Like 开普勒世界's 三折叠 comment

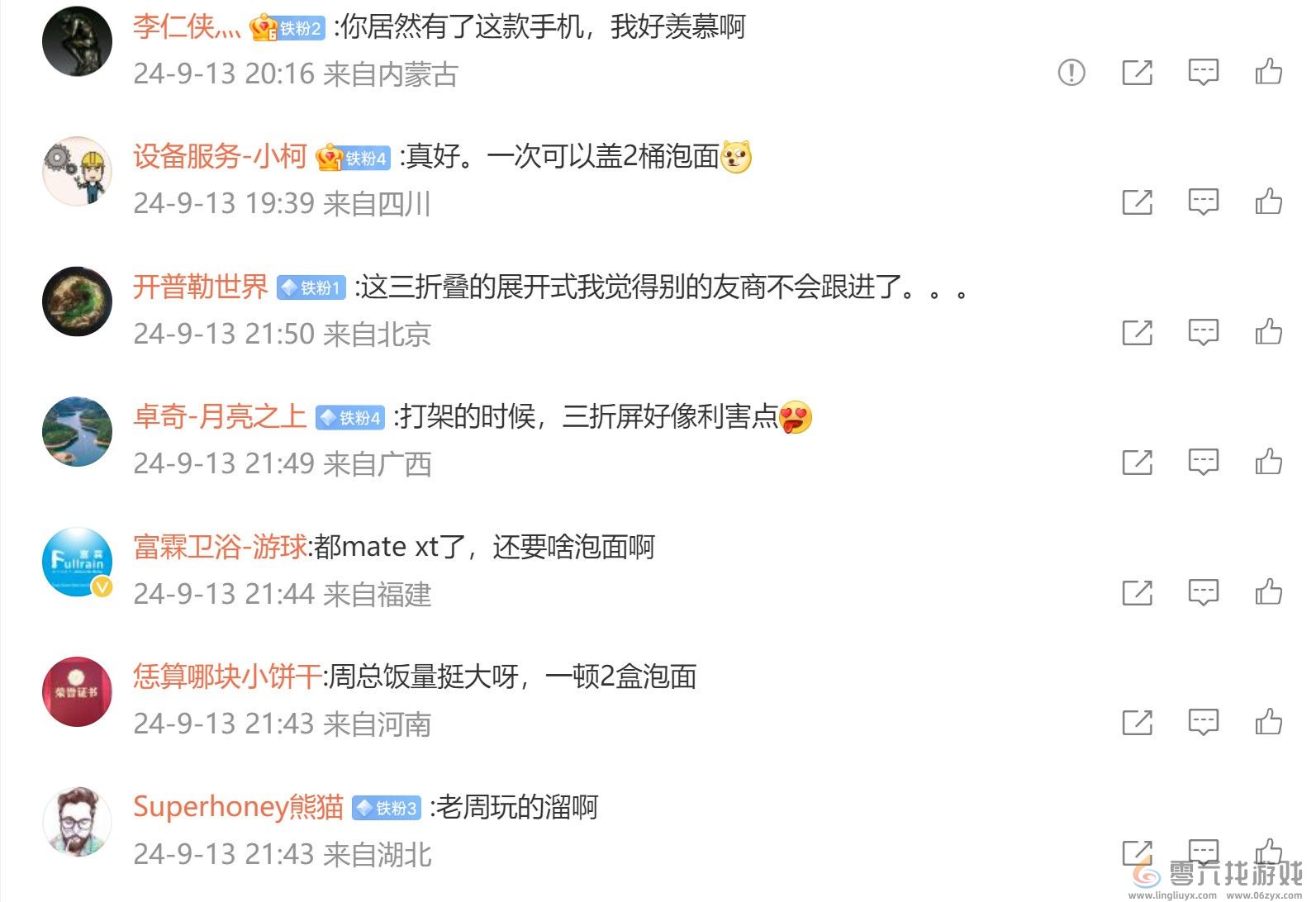(x=1268, y=333)
